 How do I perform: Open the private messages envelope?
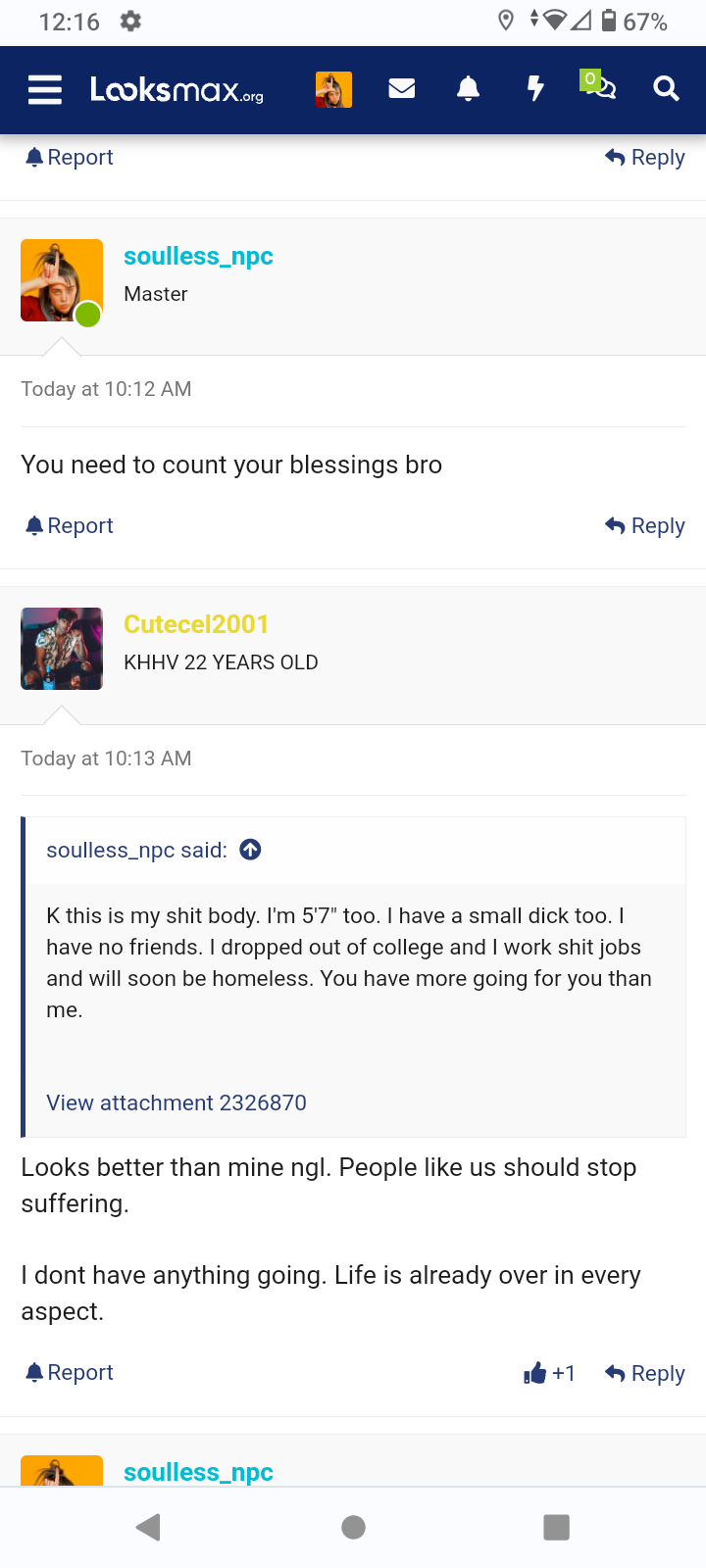pyautogui.click(x=402, y=89)
